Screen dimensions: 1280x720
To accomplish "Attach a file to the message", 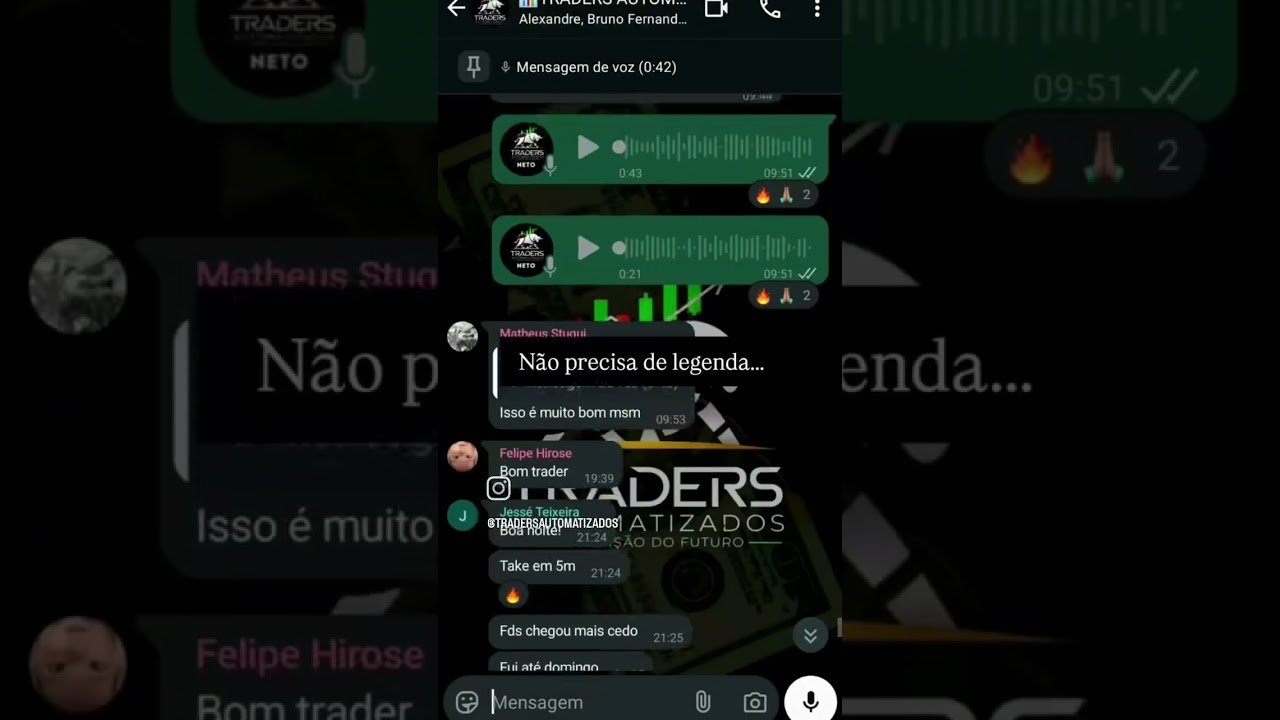I will [703, 702].
